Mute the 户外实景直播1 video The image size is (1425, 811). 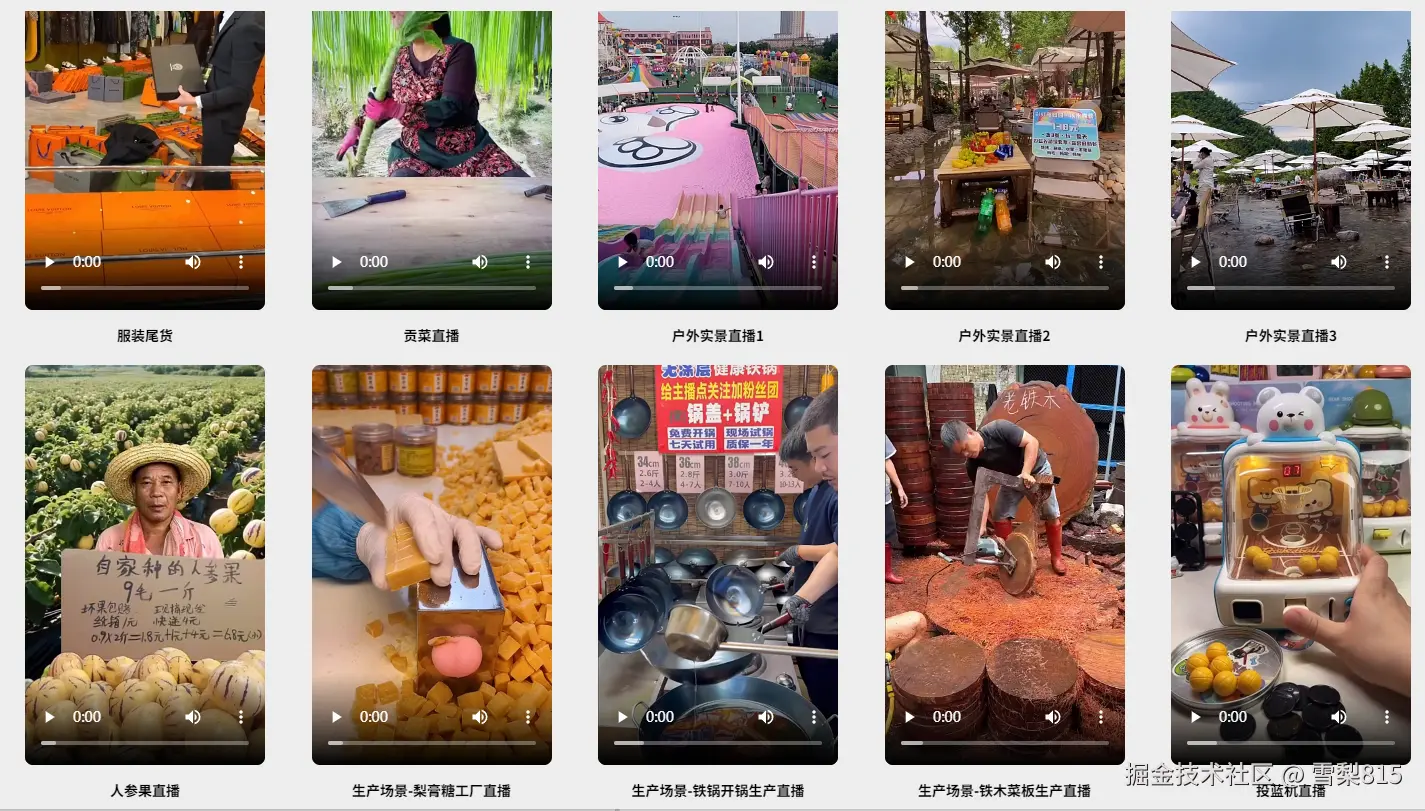pos(766,262)
